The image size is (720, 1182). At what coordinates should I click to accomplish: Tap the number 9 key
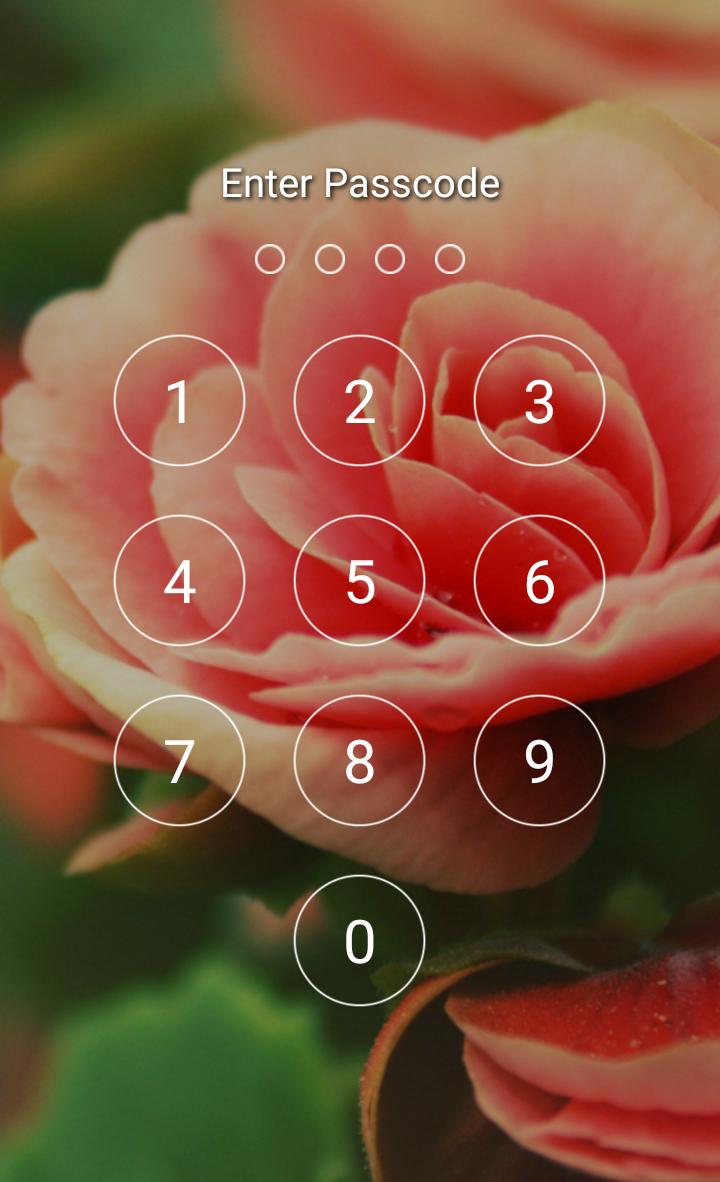[539, 761]
